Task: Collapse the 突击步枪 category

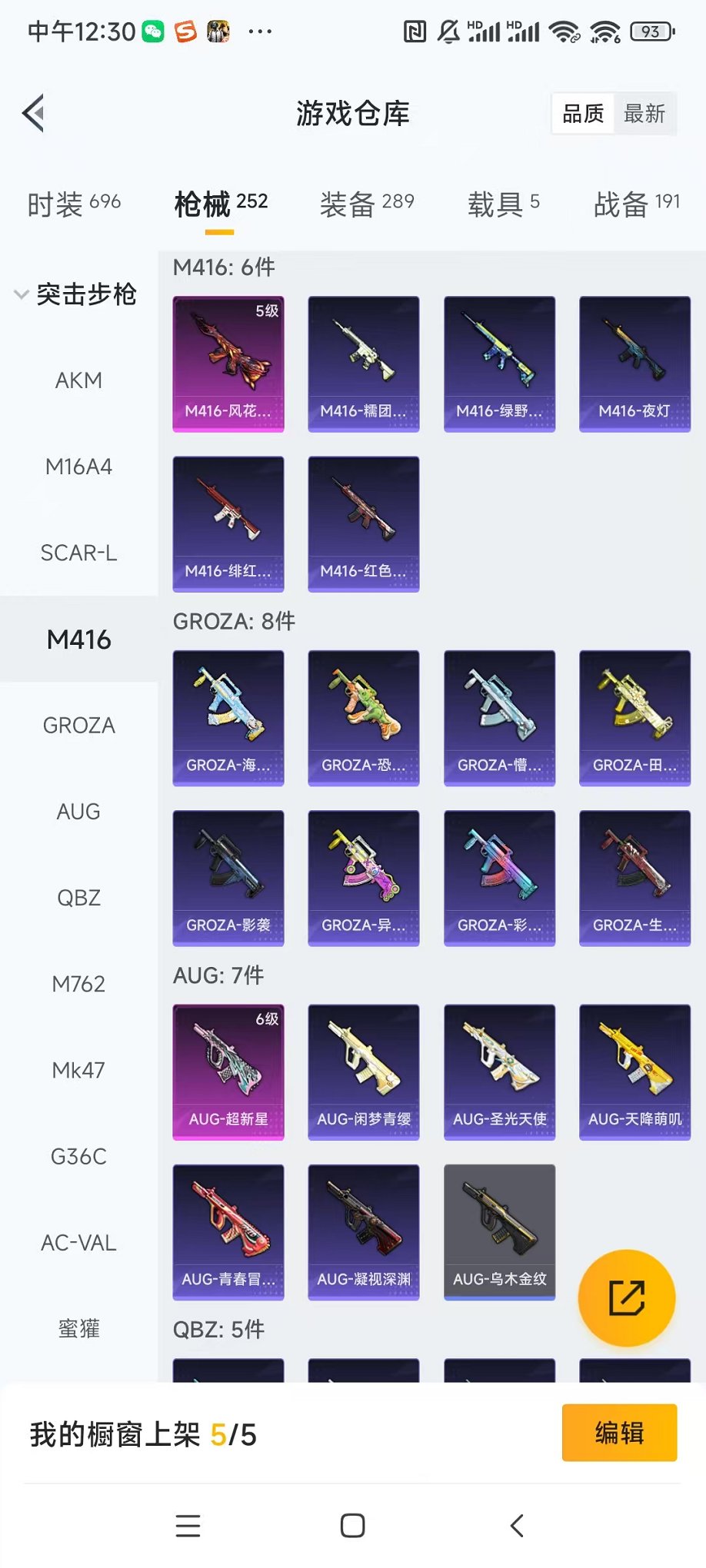Action: 75,294
